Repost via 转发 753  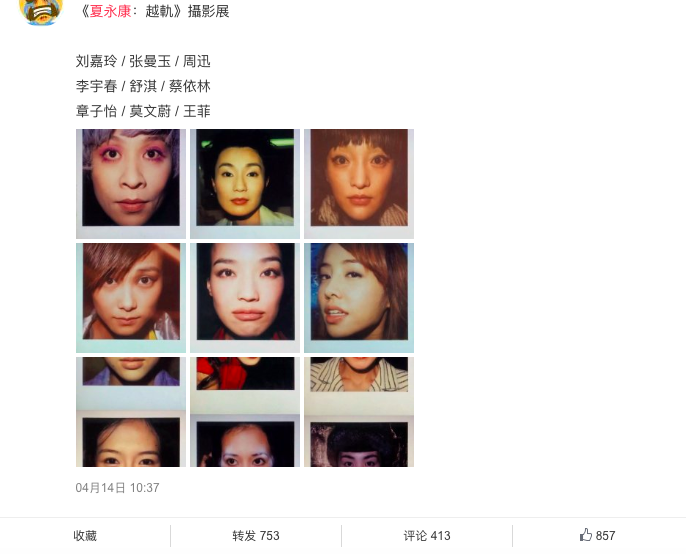pyautogui.click(x=256, y=536)
